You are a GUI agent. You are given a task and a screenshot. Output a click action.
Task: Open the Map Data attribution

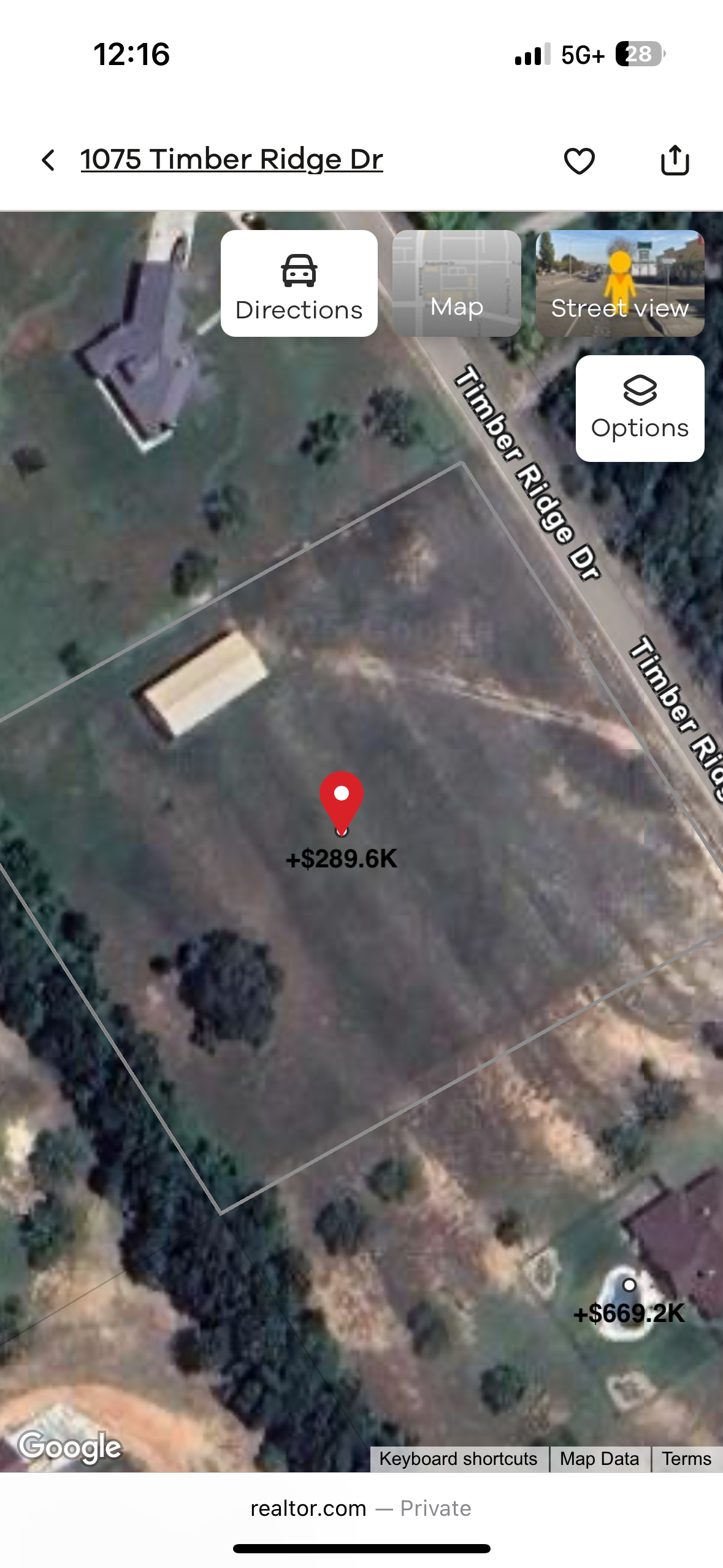pos(599,1458)
